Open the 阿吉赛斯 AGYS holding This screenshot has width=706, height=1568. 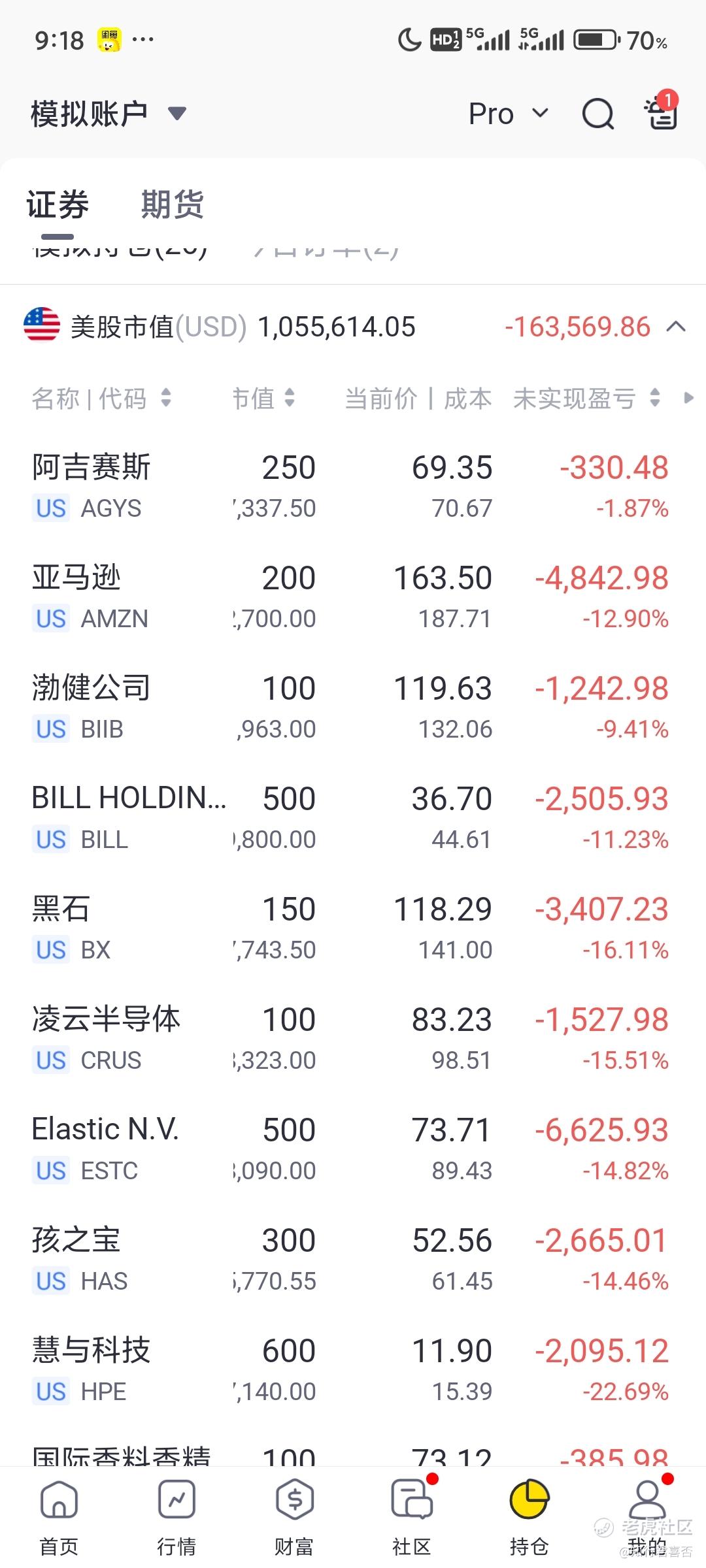click(353, 487)
